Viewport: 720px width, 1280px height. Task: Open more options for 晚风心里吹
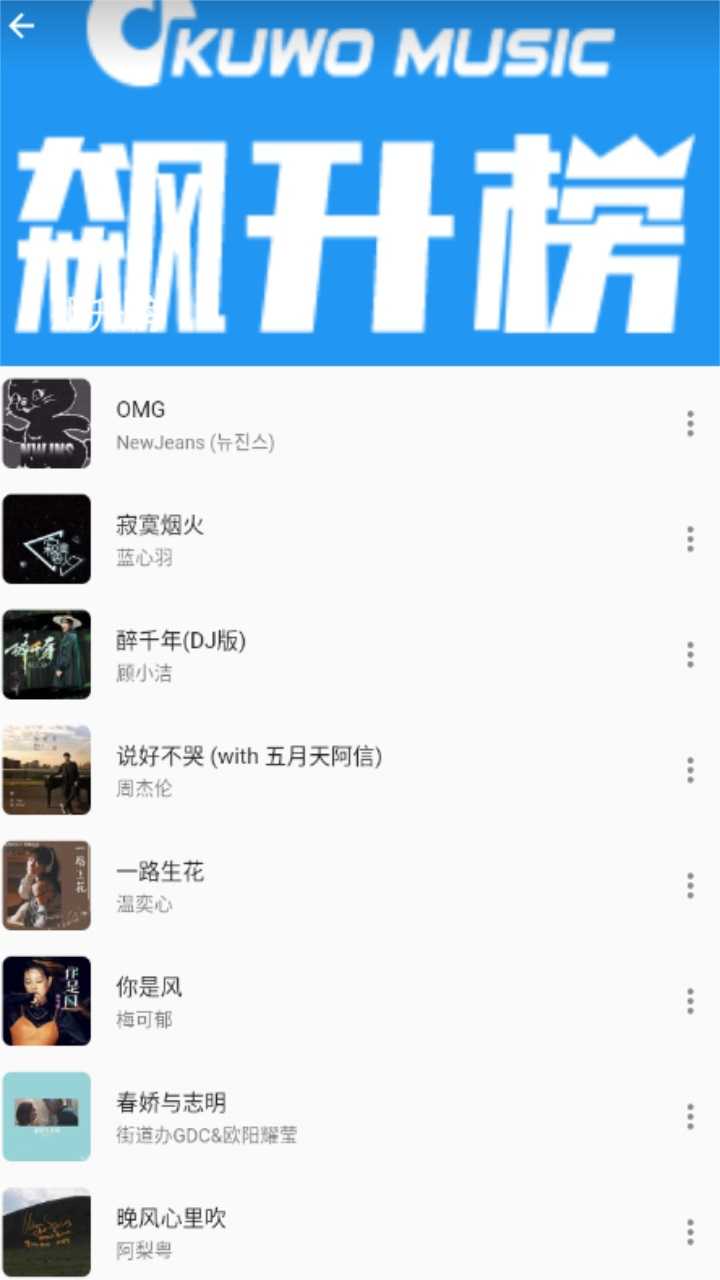coord(690,1232)
